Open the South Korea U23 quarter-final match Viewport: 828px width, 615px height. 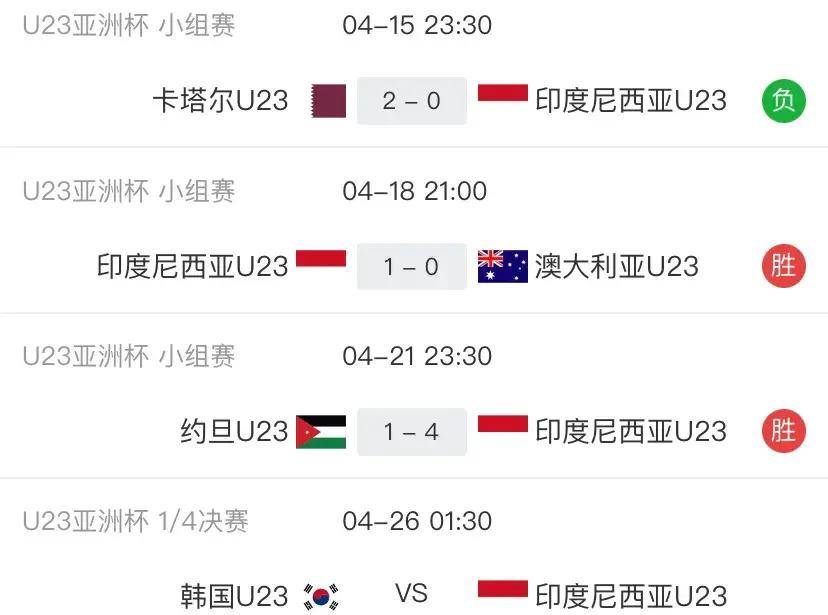point(412,594)
